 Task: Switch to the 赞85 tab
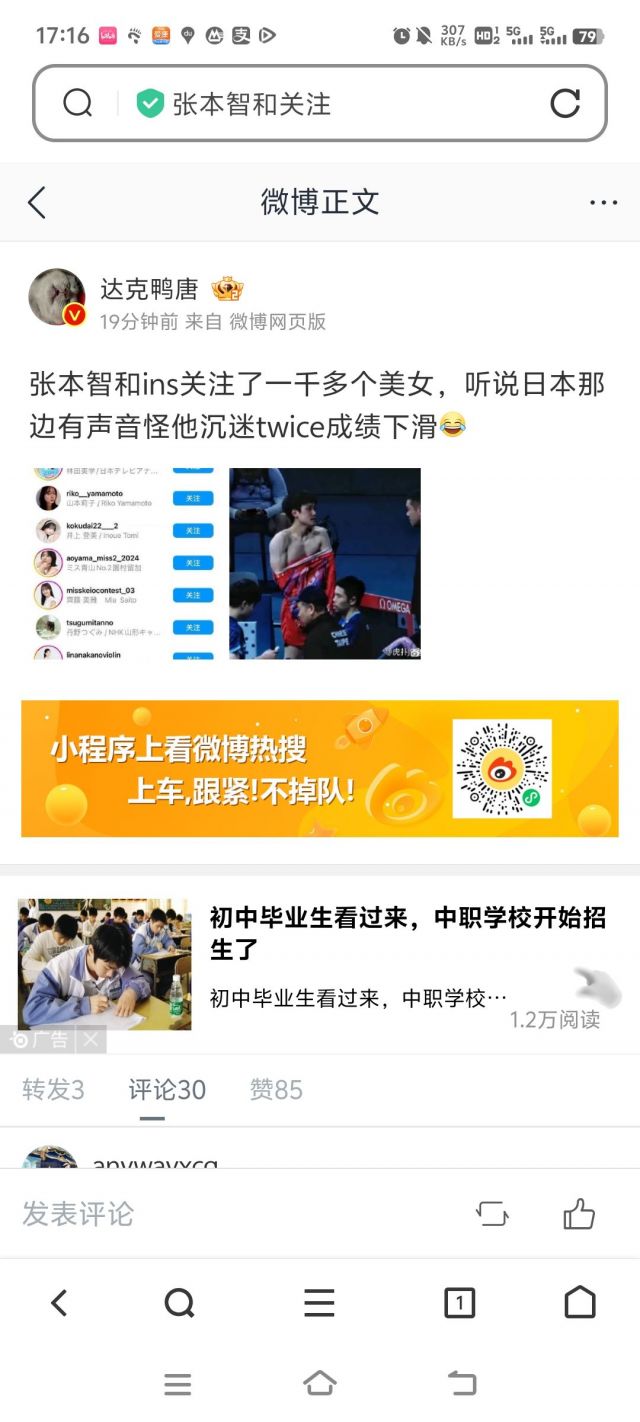(276, 1090)
